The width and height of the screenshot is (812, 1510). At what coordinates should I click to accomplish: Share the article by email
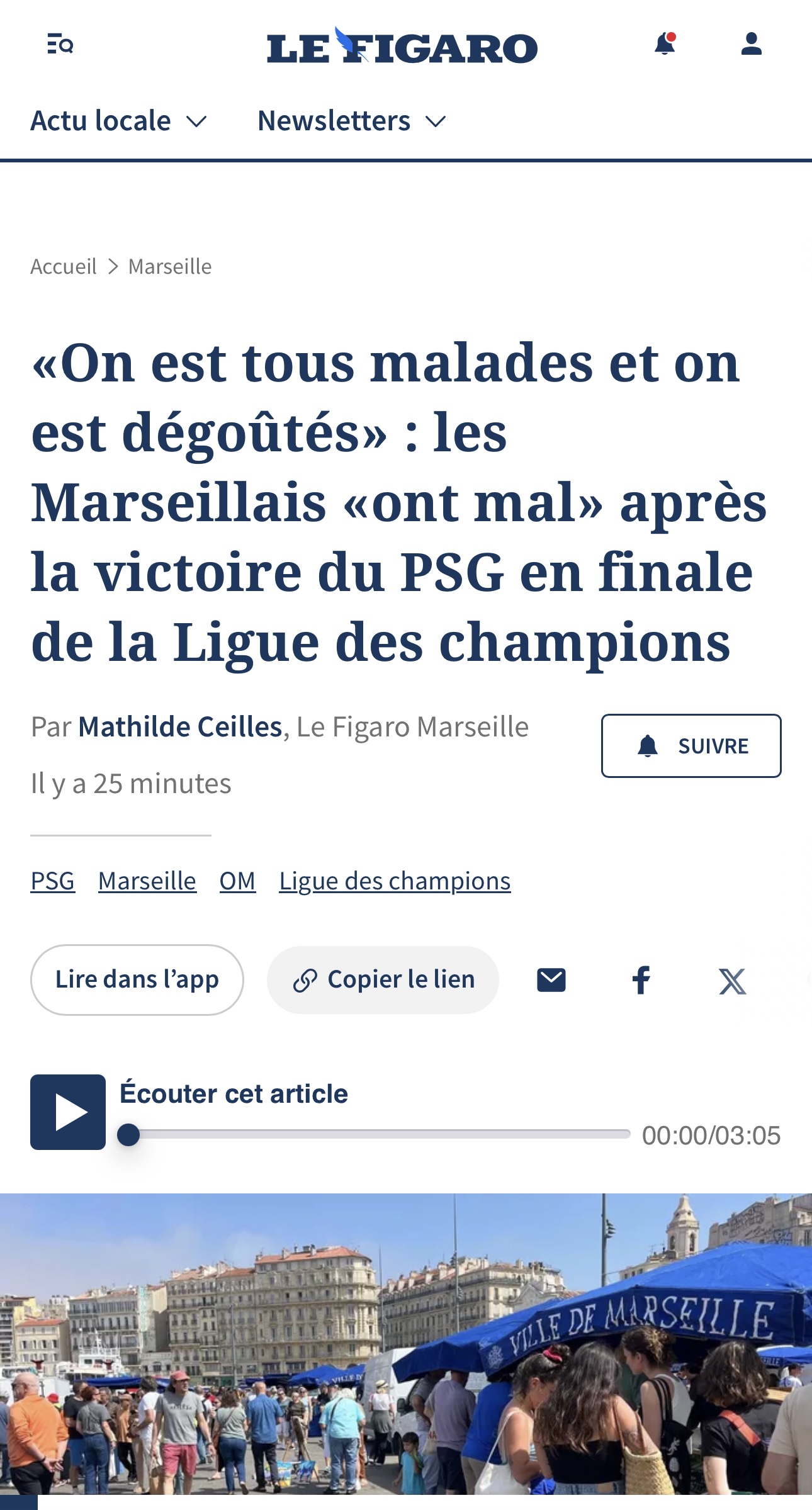coord(551,980)
